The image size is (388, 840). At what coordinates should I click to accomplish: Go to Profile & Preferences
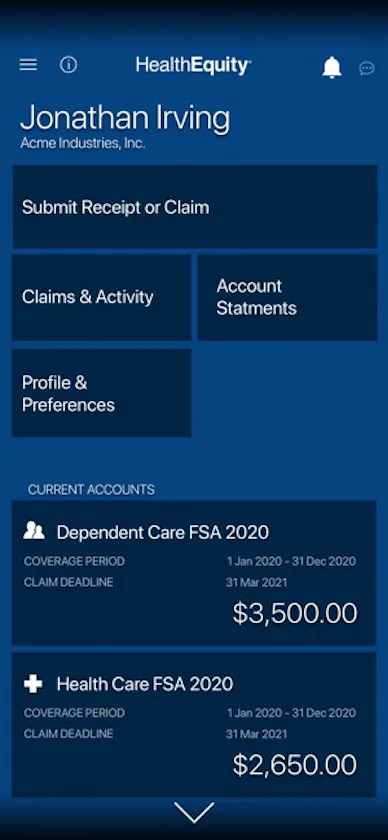click(101, 393)
